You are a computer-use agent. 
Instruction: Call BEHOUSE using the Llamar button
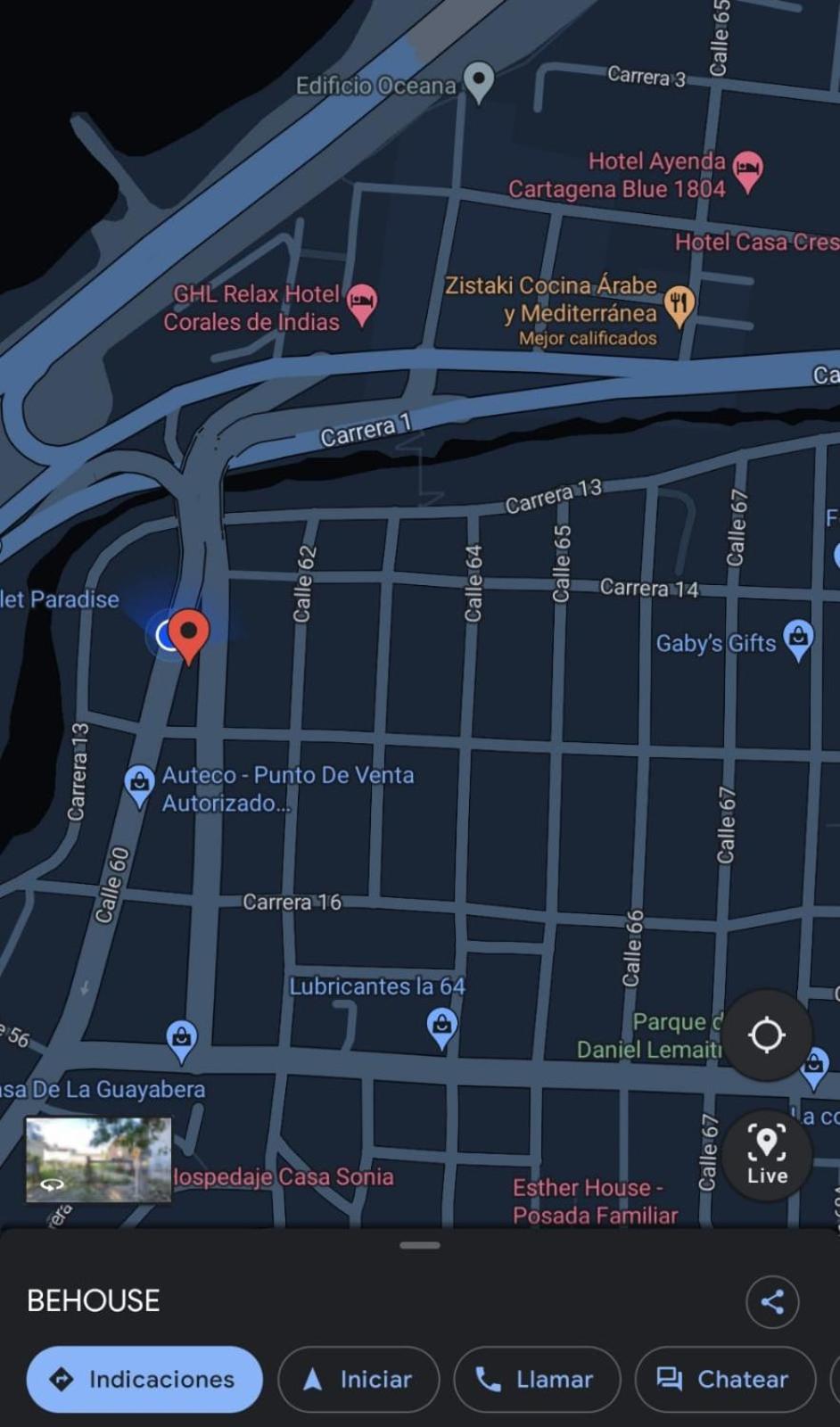click(x=537, y=1379)
